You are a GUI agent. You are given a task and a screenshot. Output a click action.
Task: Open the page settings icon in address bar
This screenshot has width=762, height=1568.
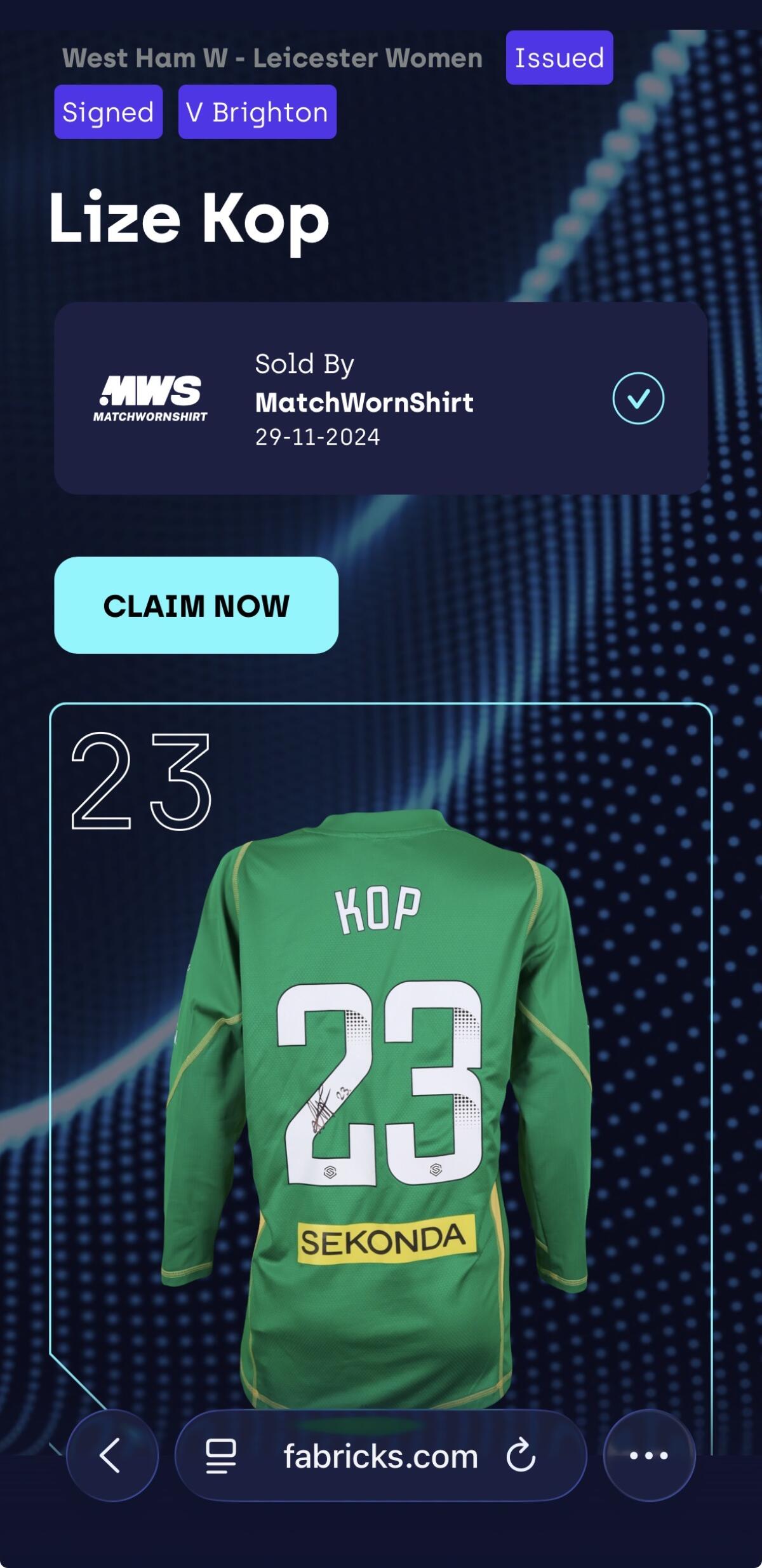click(x=221, y=1456)
